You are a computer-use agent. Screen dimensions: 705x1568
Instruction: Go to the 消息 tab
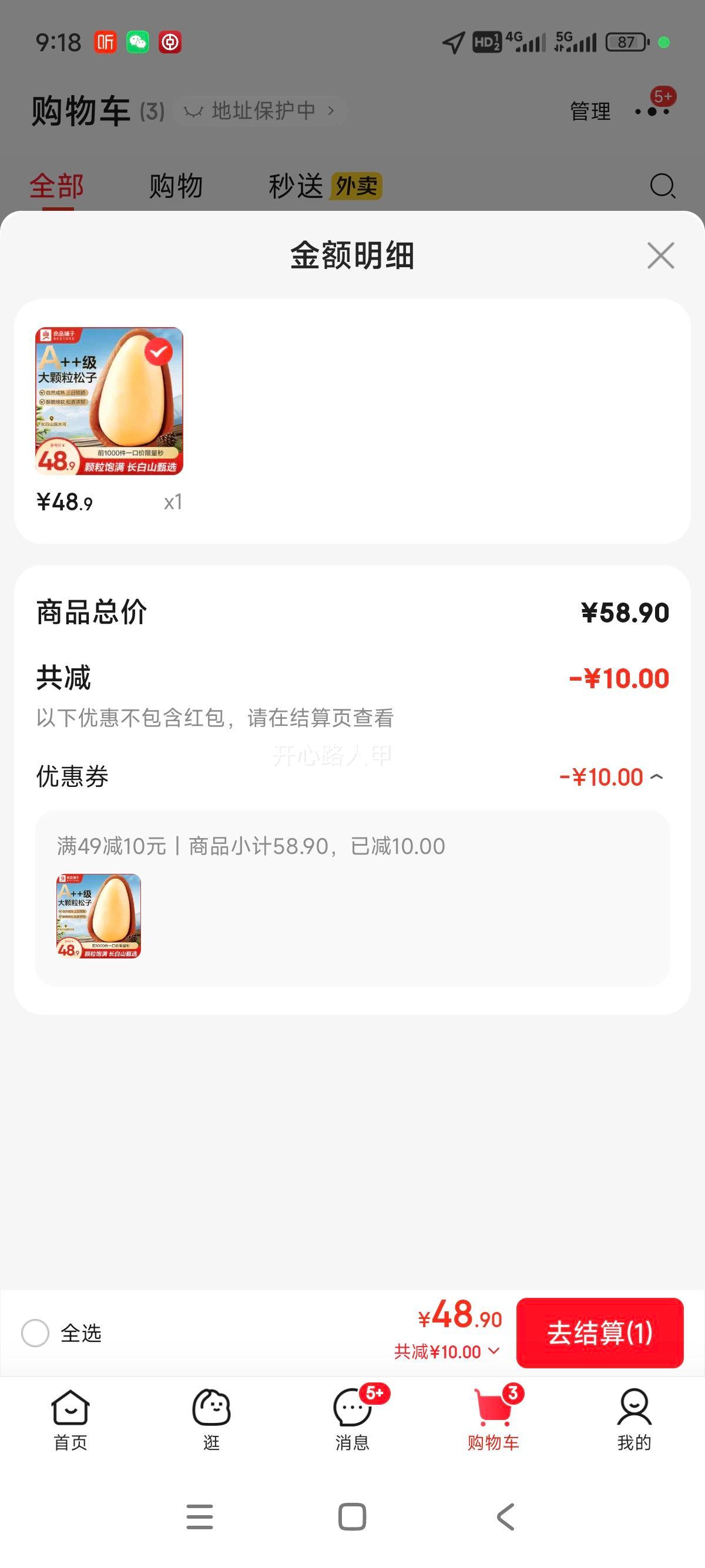pos(352,1419)
